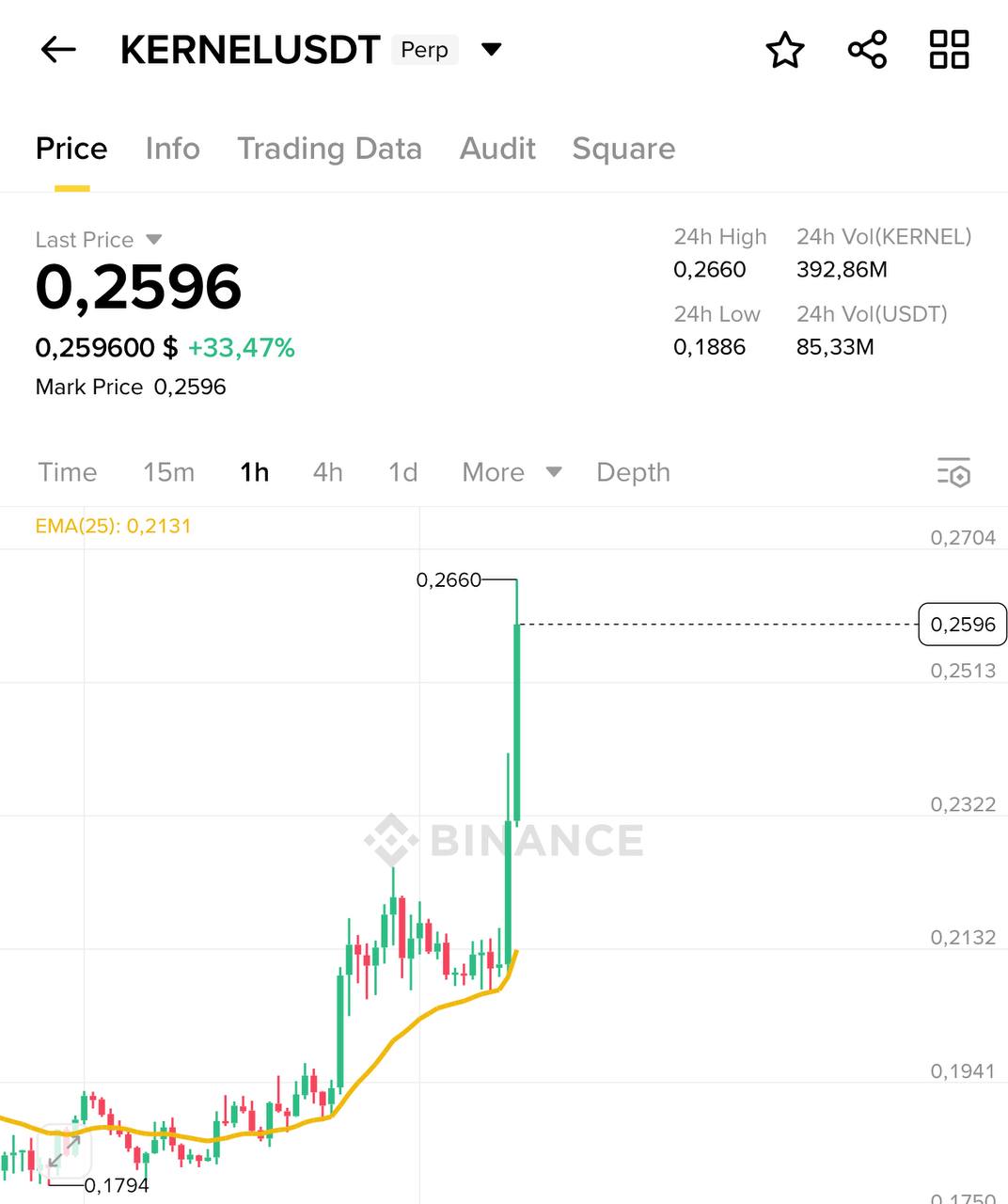Switch to the Trading Data tab
The image size is (1008, 1204).
(x=329, y=149)
